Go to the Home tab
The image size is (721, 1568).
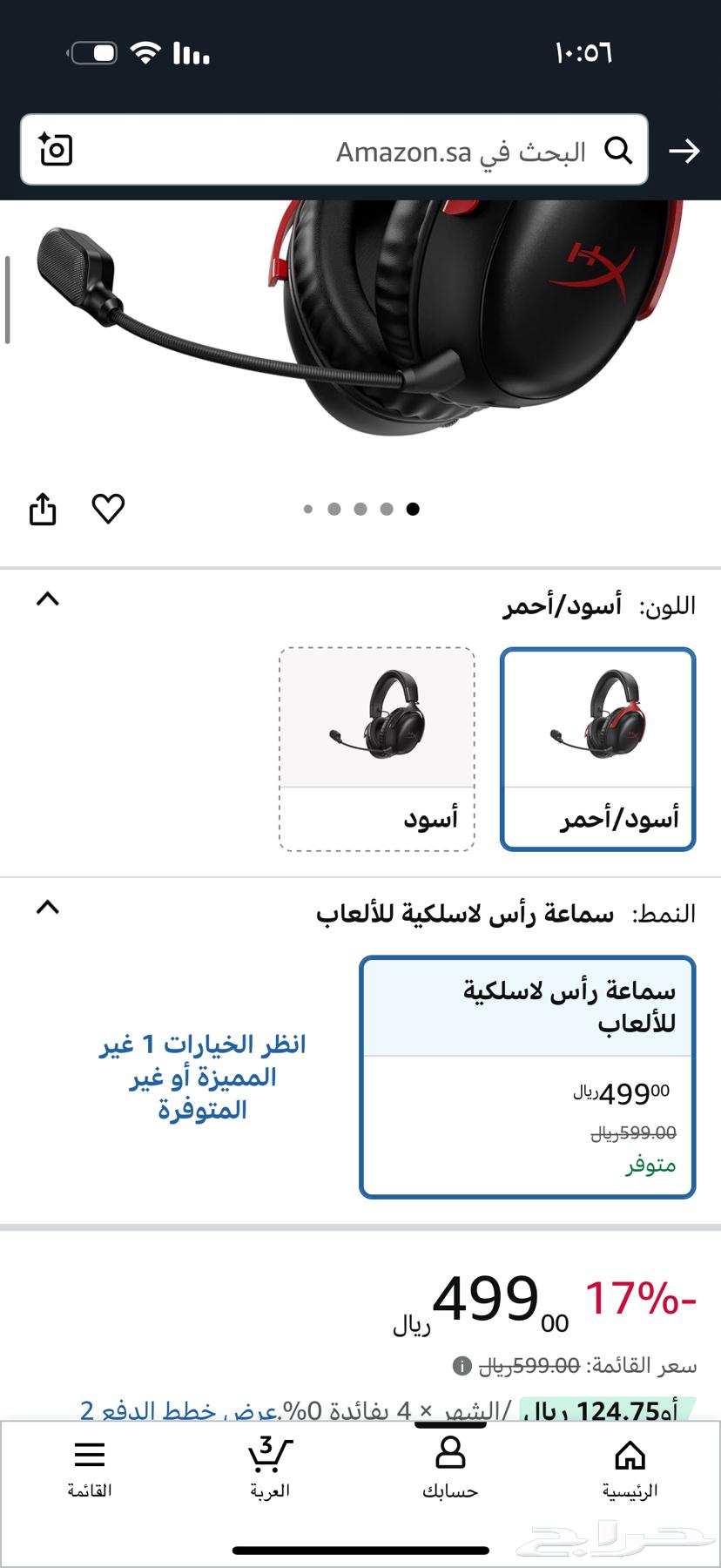(630, 1469)
